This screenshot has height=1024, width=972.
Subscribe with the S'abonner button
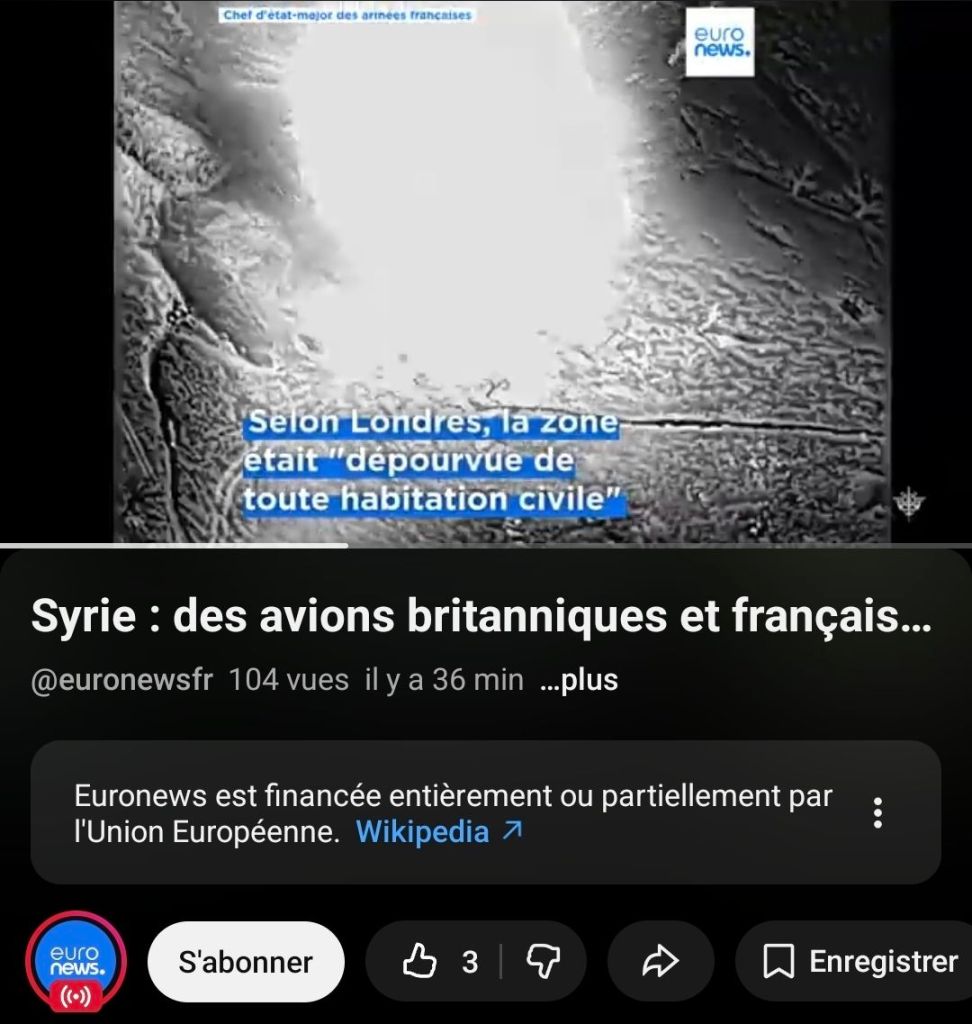[245, 962]
